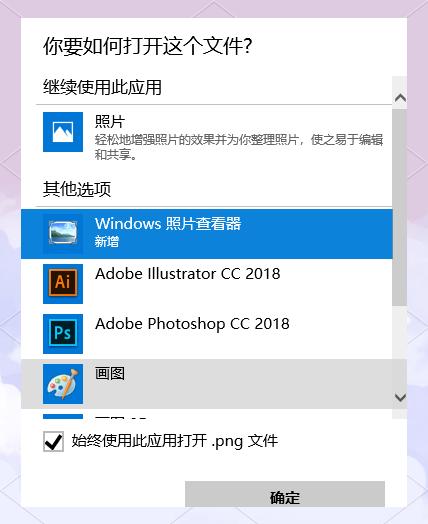Select the 照片 app option
428x524 pixels.
click(206, 136)
